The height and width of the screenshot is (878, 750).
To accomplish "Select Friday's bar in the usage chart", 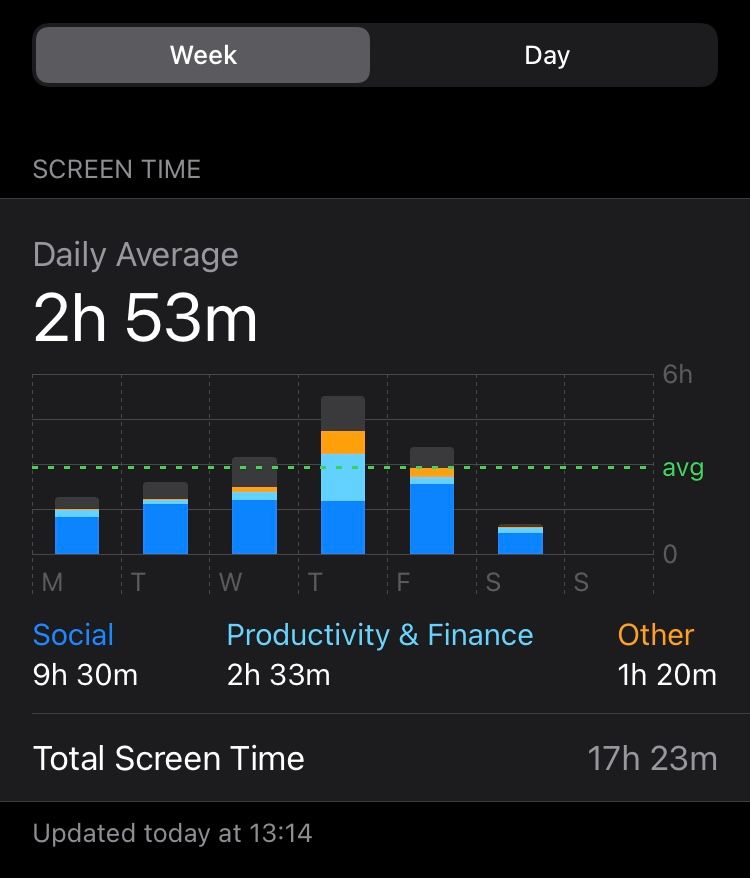I will pos(432,501).
